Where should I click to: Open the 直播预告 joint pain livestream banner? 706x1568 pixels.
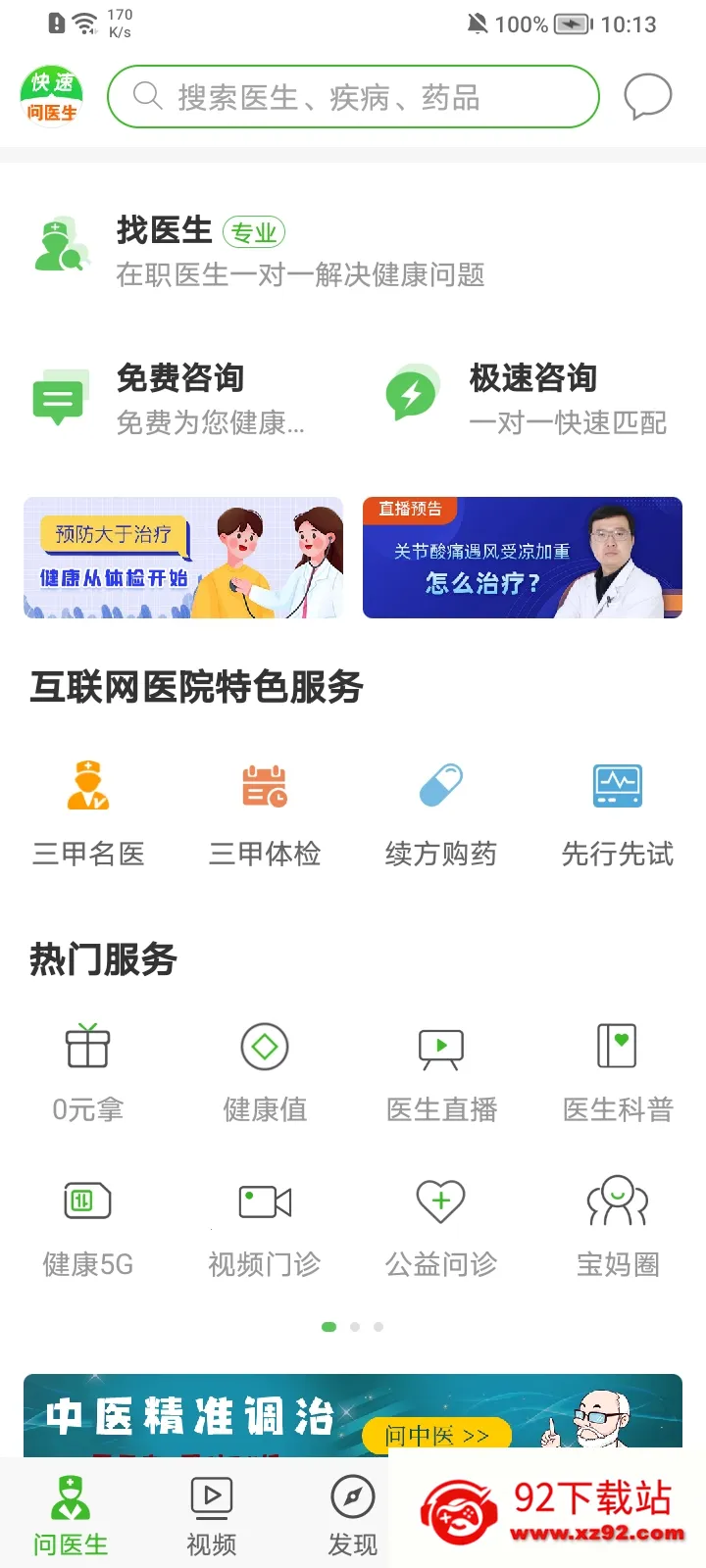point(523,558)
